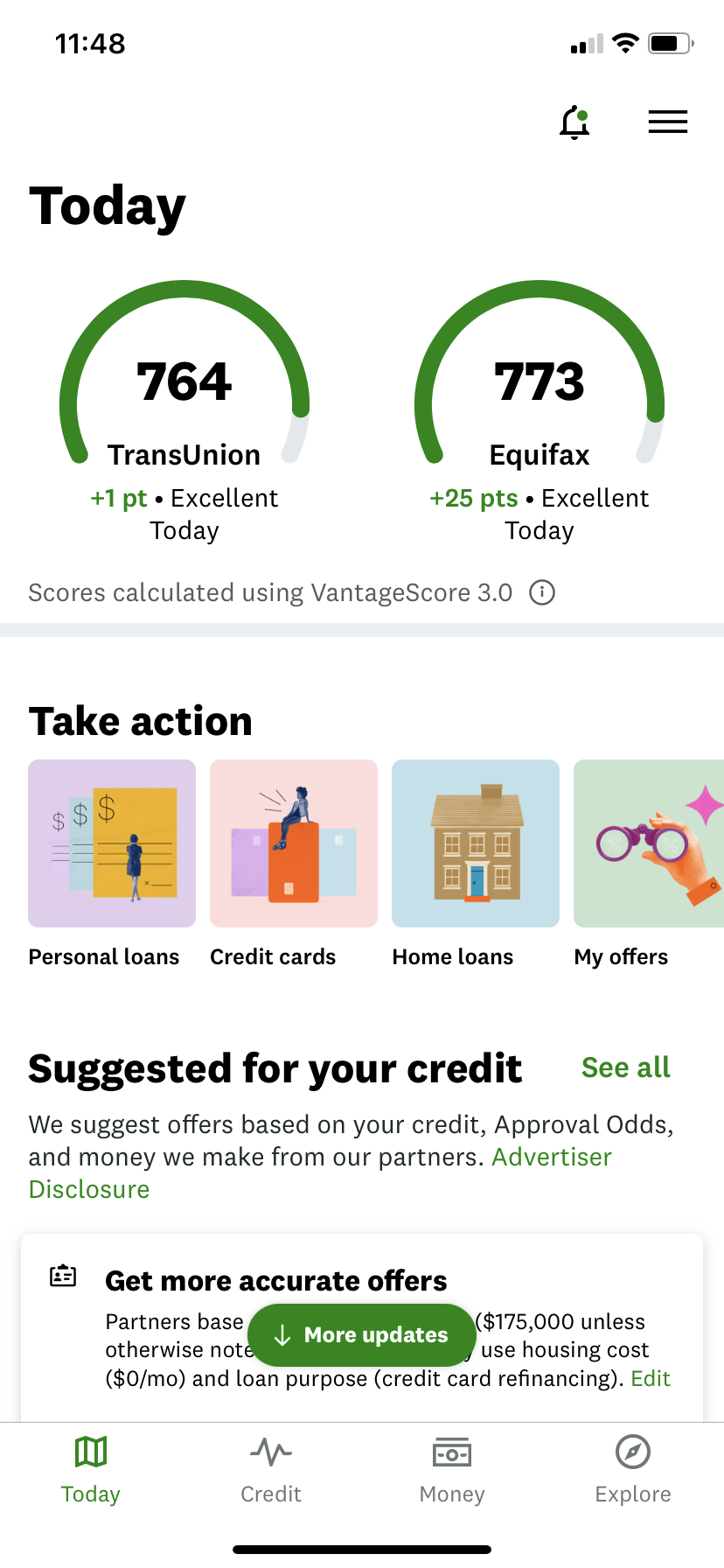Stay on the Today tab

pyautogui.click(x=91, y=1468)
